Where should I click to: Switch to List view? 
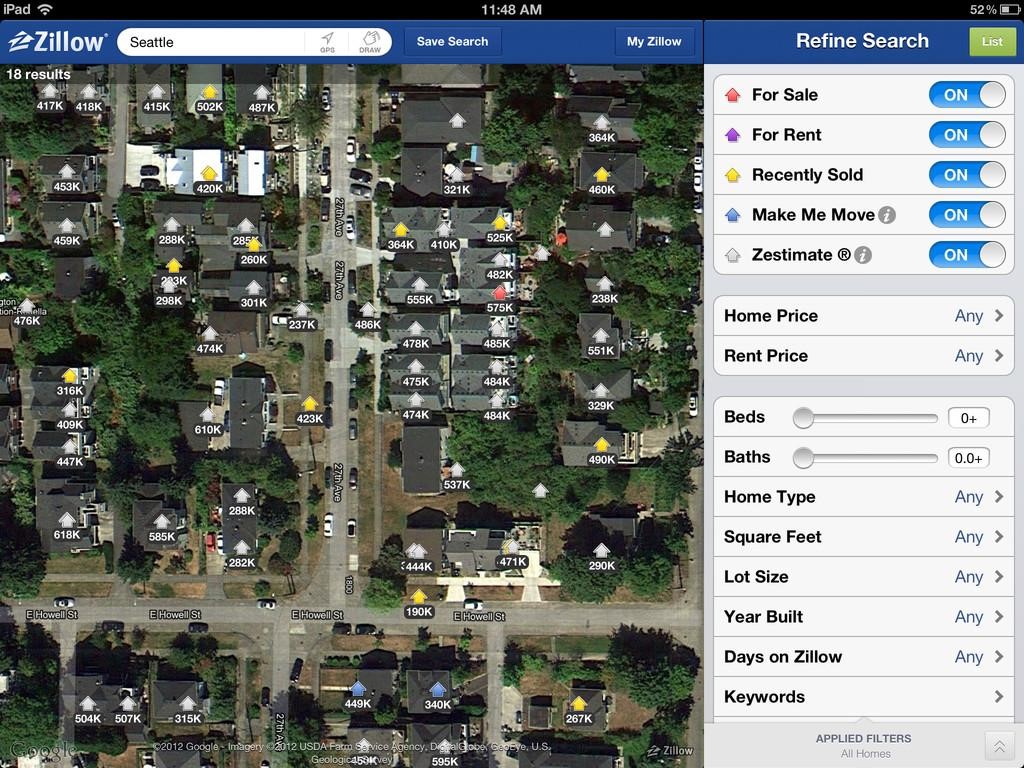click(x=992, y=42)
